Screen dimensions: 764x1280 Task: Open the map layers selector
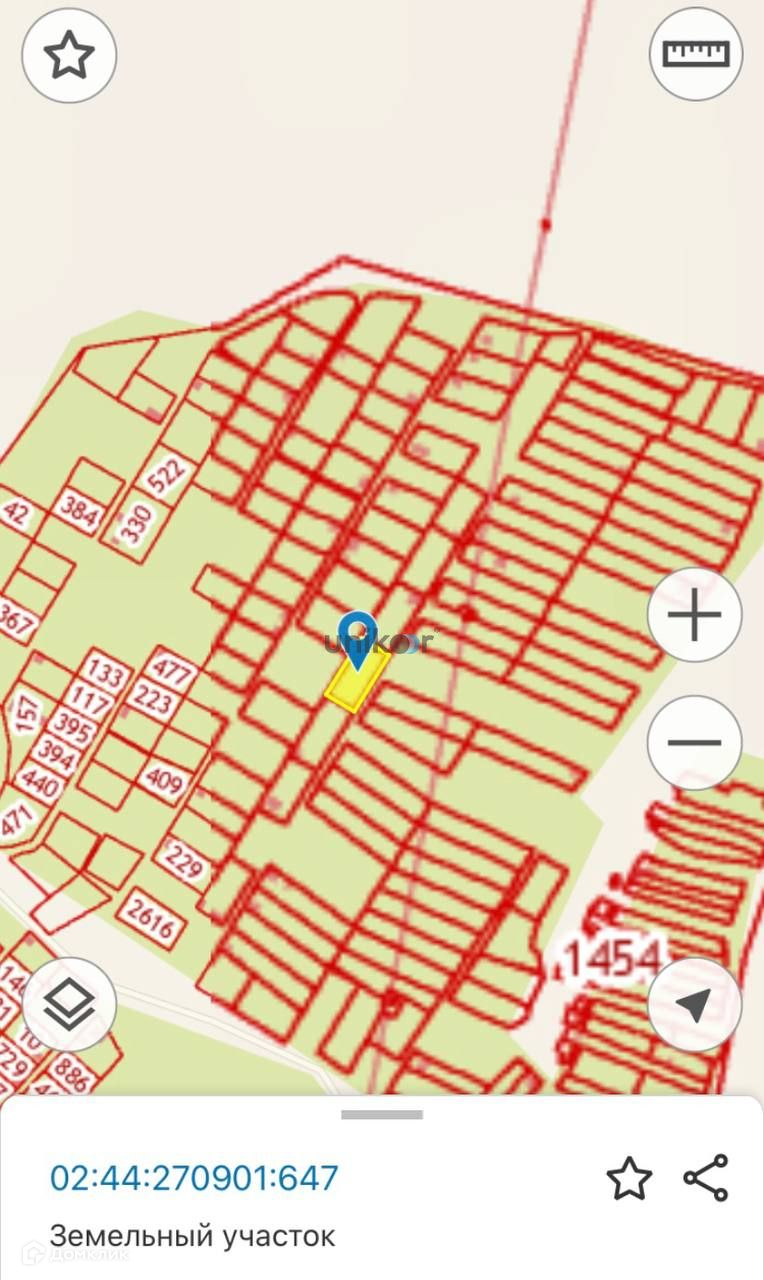(69, 1003)
